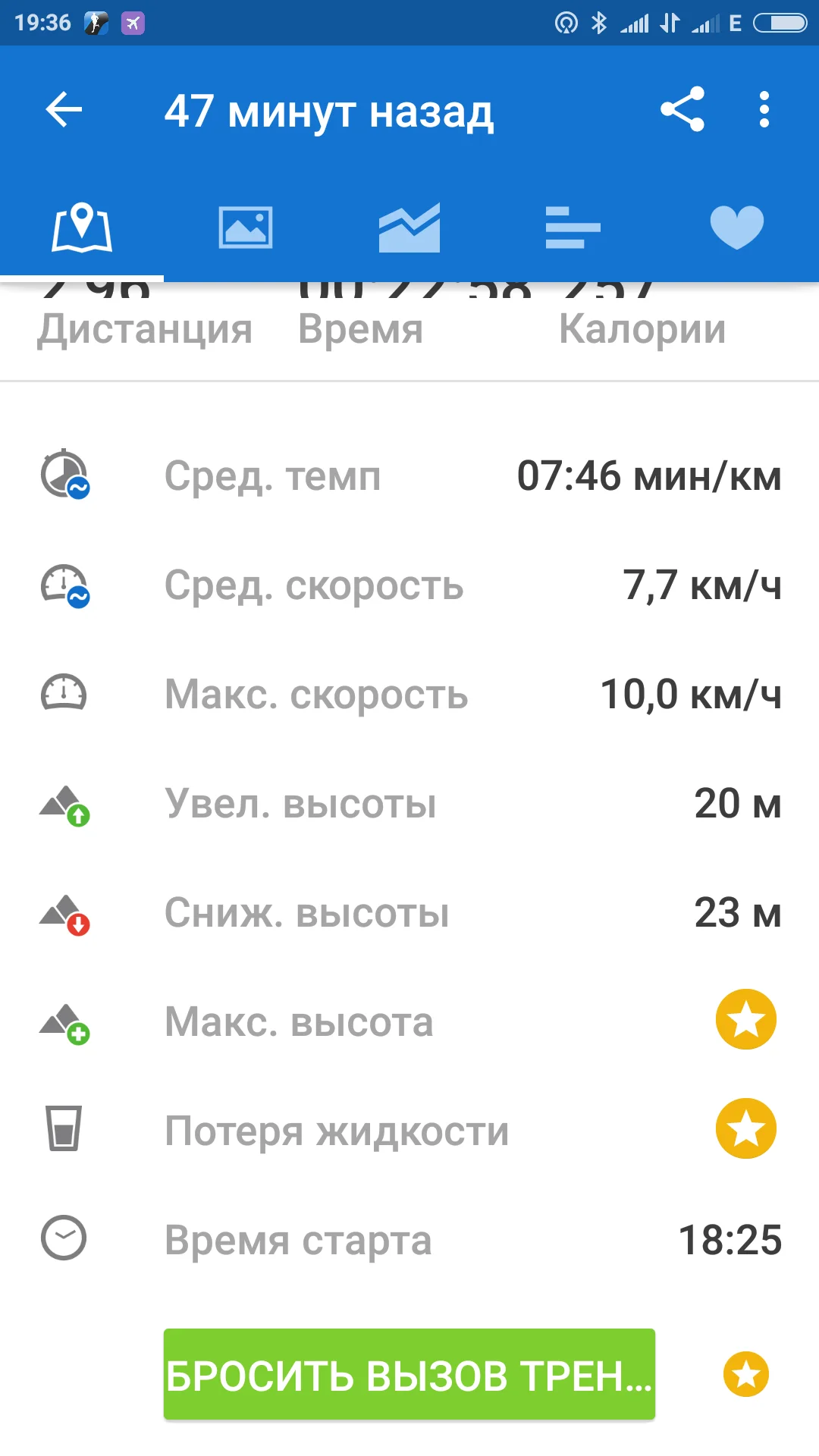This screenshot has width=819, height=1456.
Task: Switch to the heart tab
Action: (x=737, y=227)
